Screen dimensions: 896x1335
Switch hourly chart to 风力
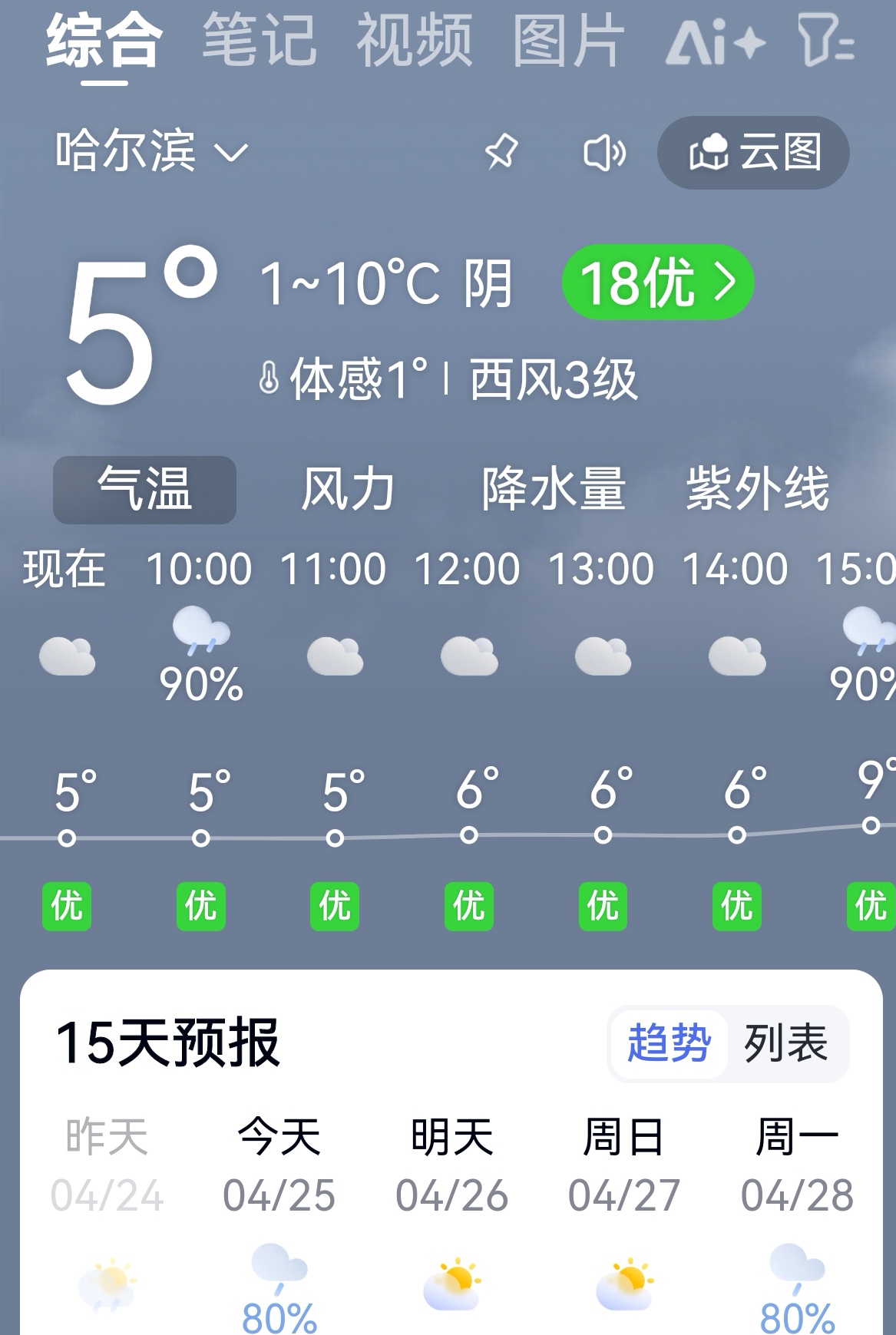click(348, 489)
